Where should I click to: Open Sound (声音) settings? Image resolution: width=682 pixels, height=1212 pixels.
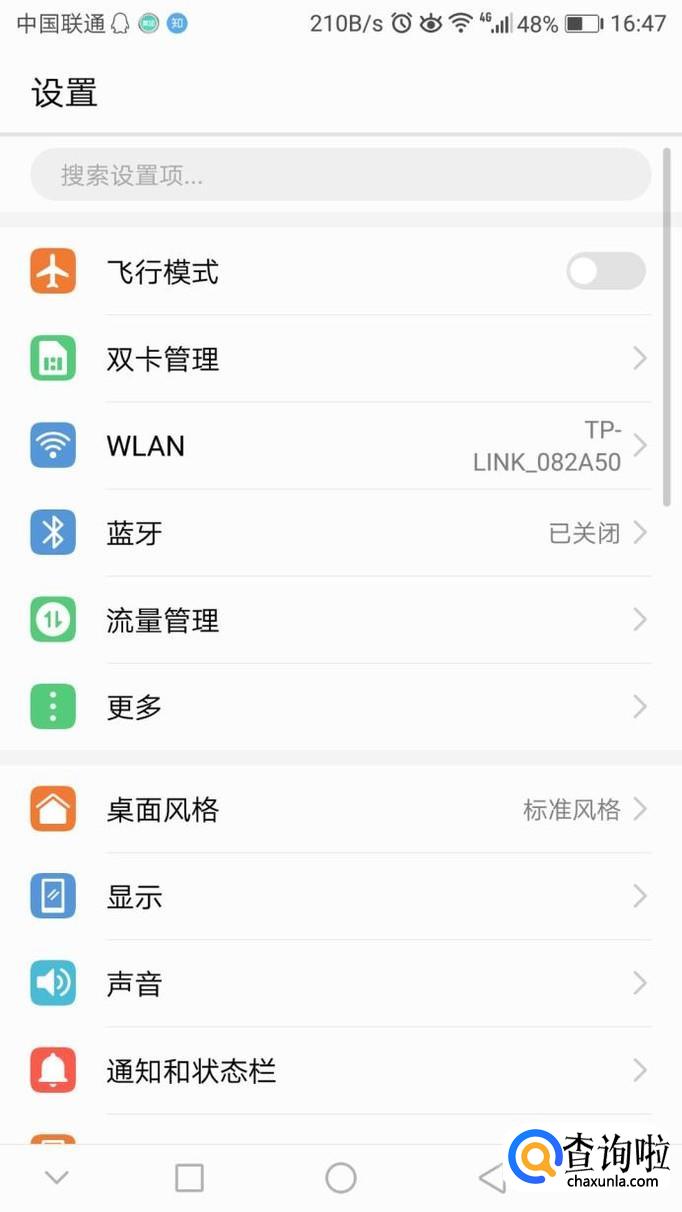click(x=340, y=984)
